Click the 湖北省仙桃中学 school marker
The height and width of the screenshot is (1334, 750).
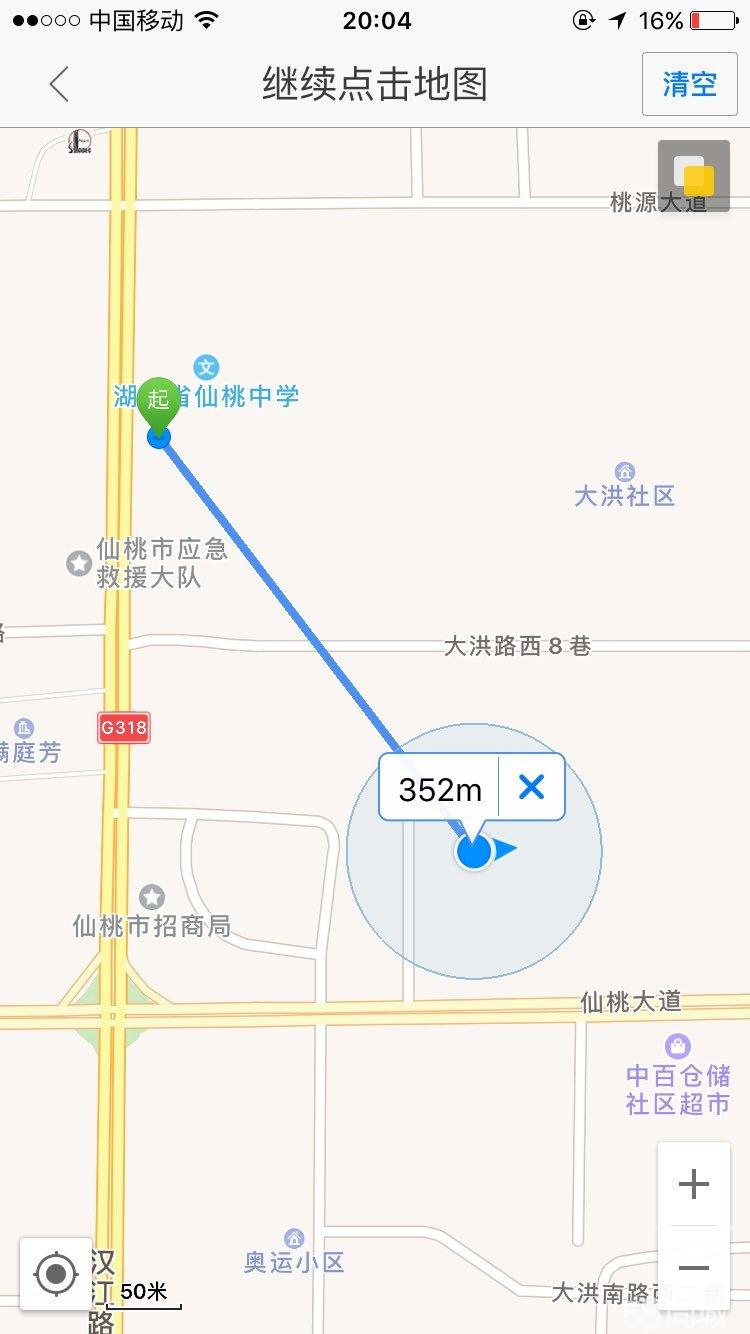205,367
